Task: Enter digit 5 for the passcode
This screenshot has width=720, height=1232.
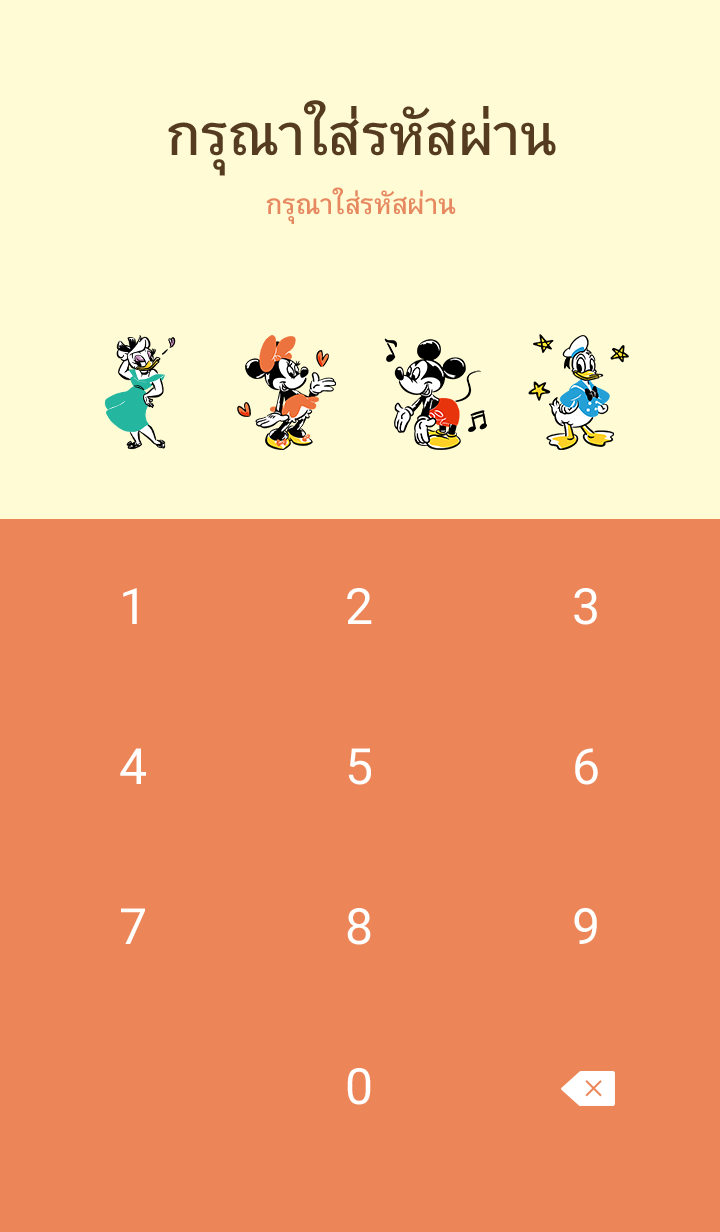Action: 359,767
